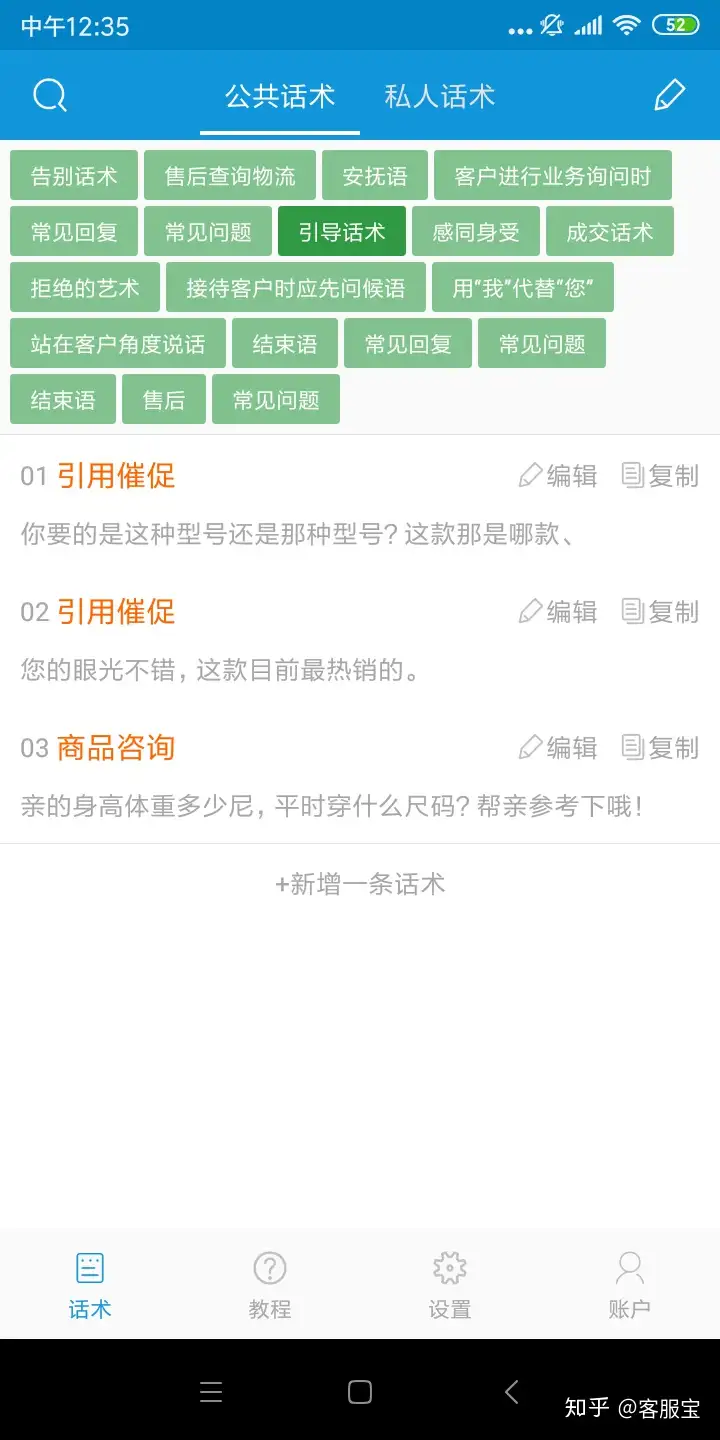
Task: Switch to the 私人话术 tab
Action: tap(440, 96)
